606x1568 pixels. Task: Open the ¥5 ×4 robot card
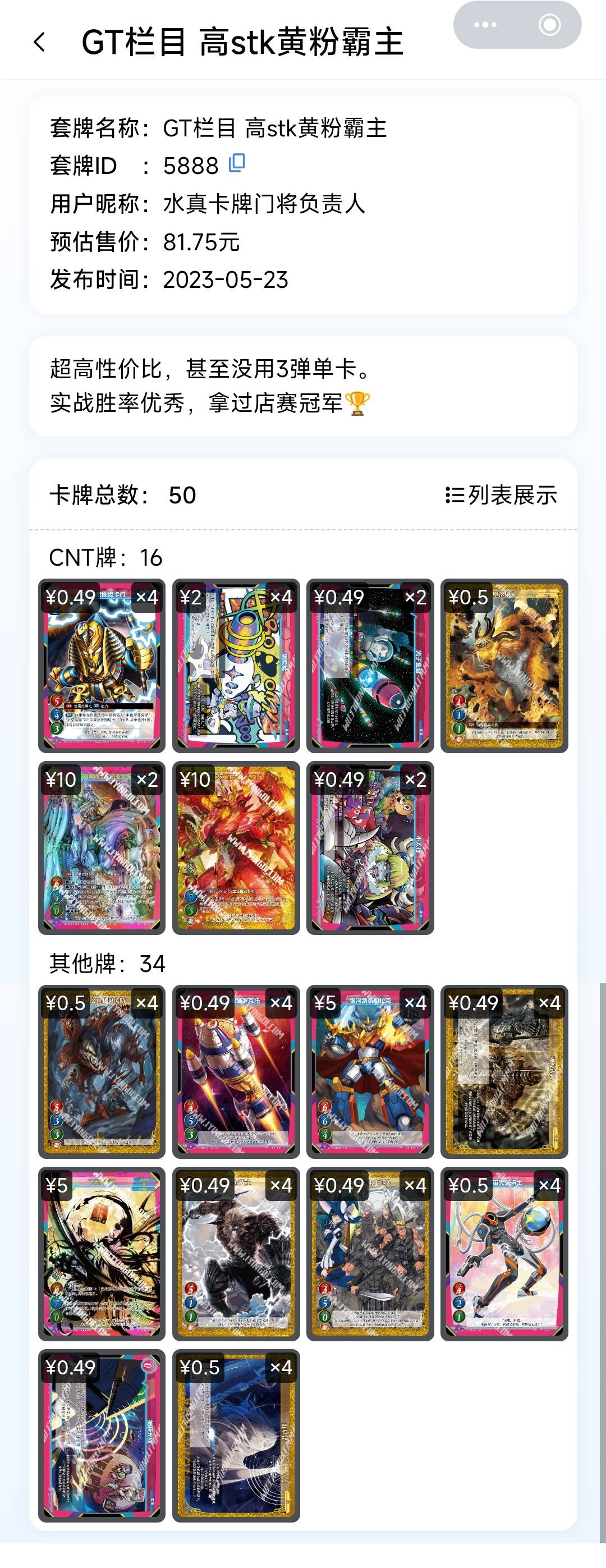(x=370, y=1071)
